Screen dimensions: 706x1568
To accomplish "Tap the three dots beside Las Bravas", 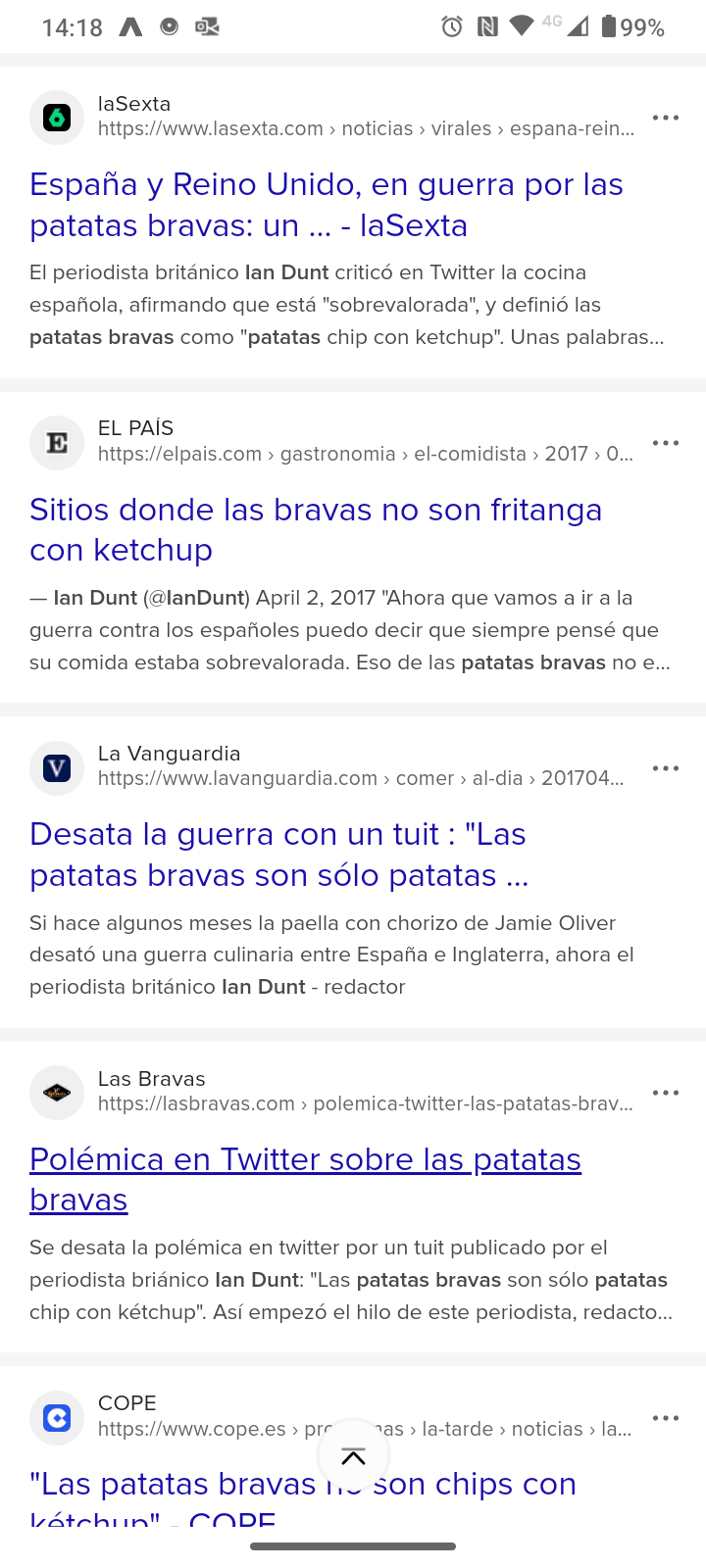I will (x=666, y=1093).
